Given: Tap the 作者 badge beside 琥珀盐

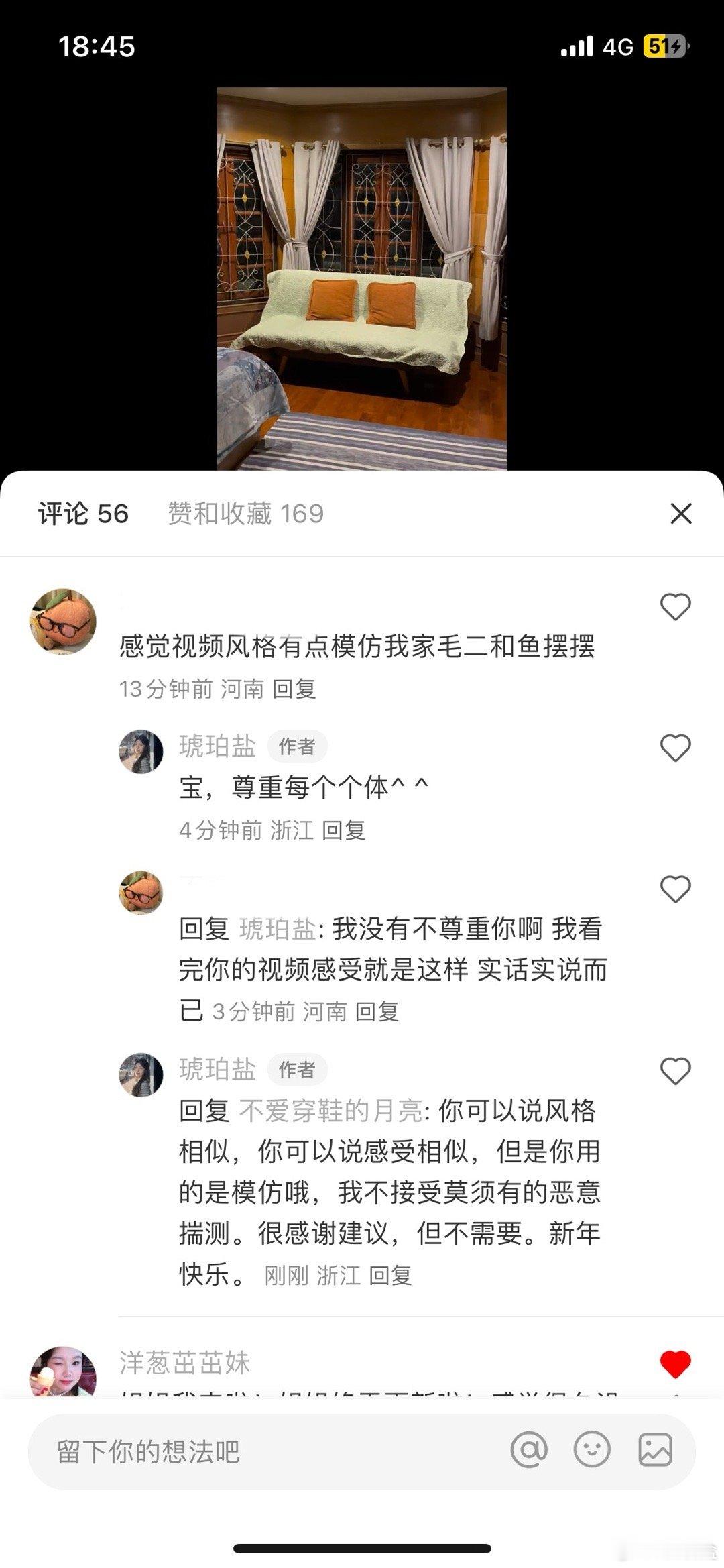Looking at the screenshot, I should [297, 746].
